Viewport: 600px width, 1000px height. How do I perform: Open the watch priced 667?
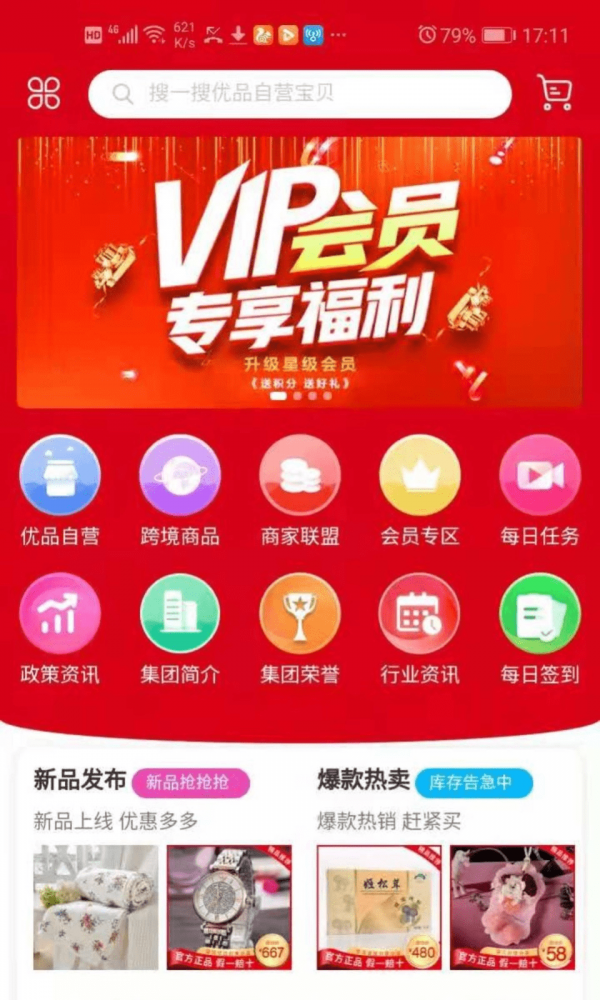tap(229, 907)
